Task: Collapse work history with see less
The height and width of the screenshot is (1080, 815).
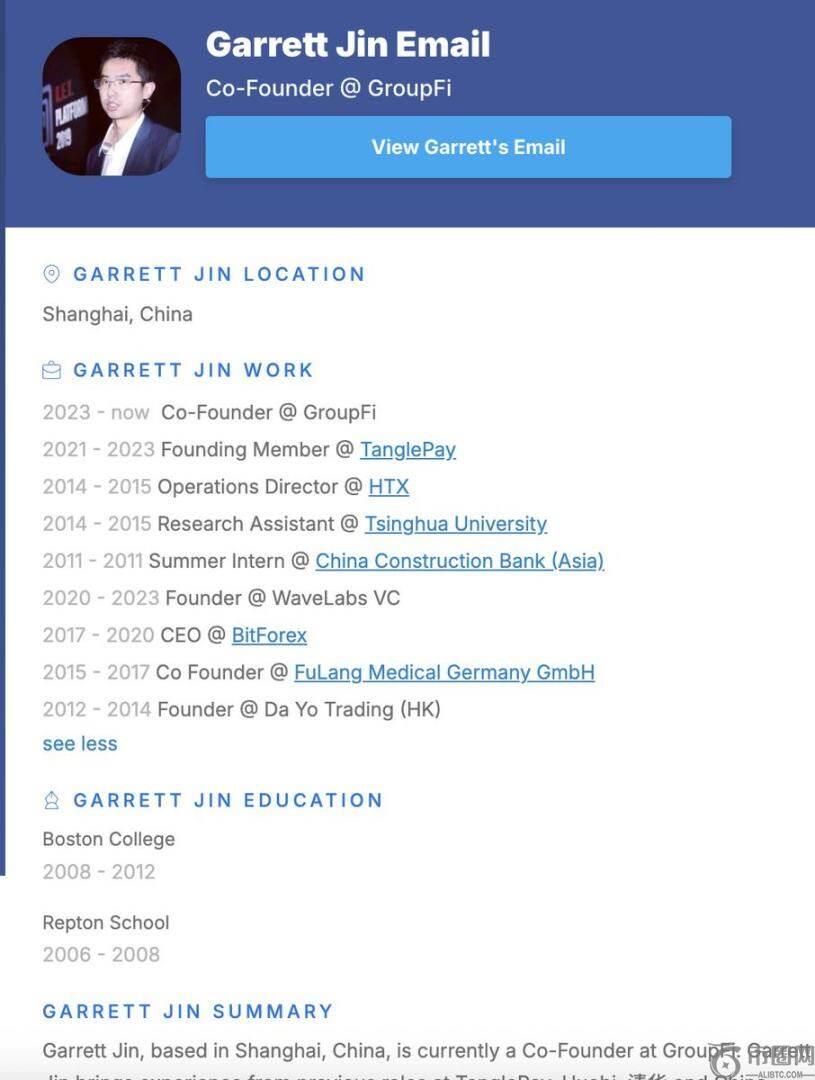Action: (x=80, y=744)
